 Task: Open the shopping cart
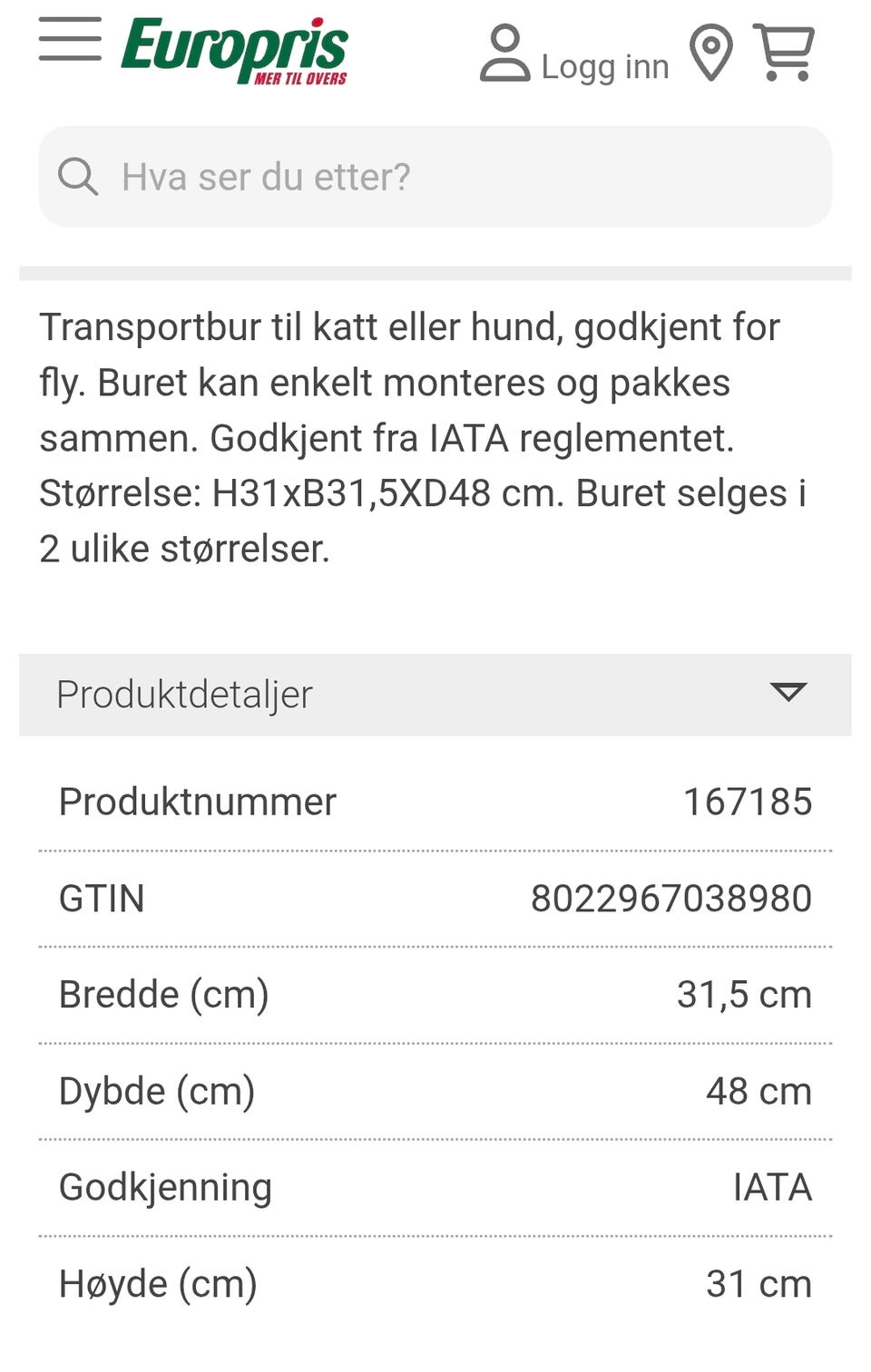784,53
